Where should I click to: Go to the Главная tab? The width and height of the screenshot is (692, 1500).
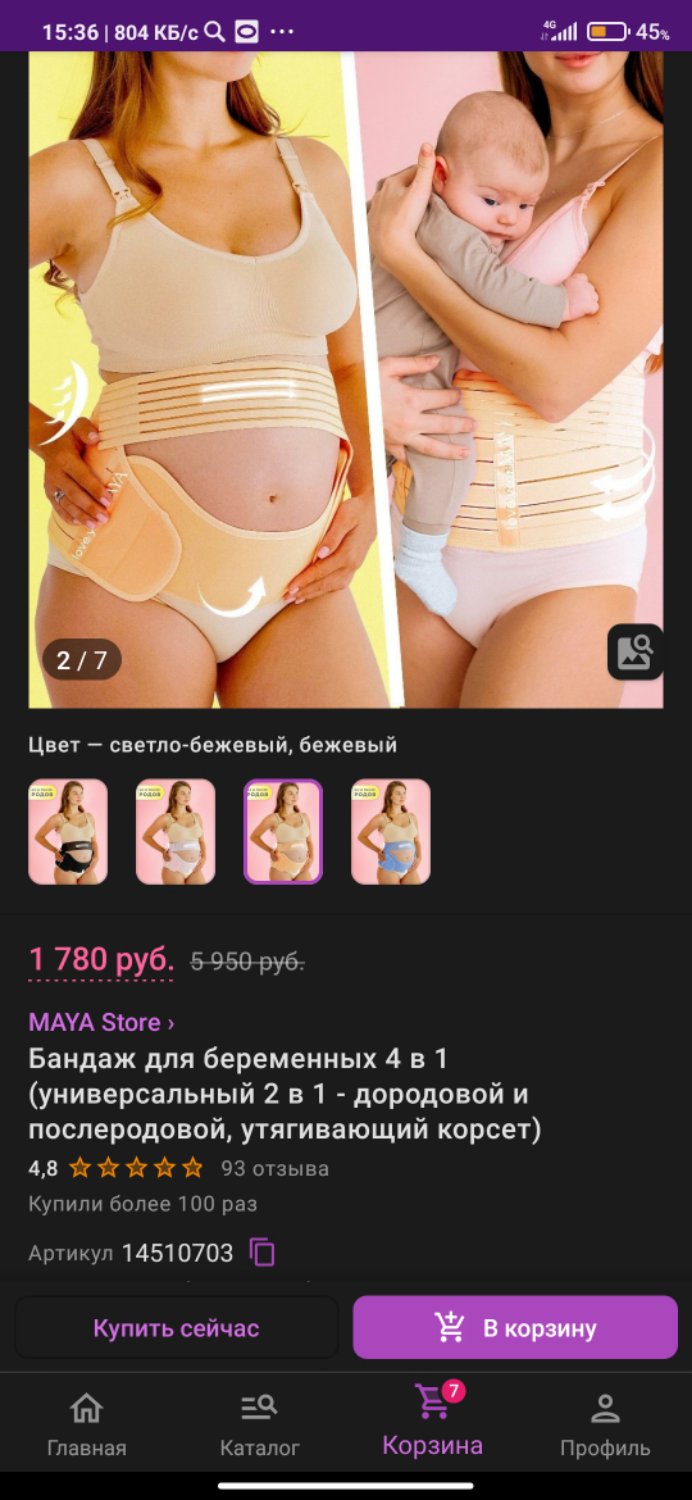pyautogui.click(x=87, y=1425)
